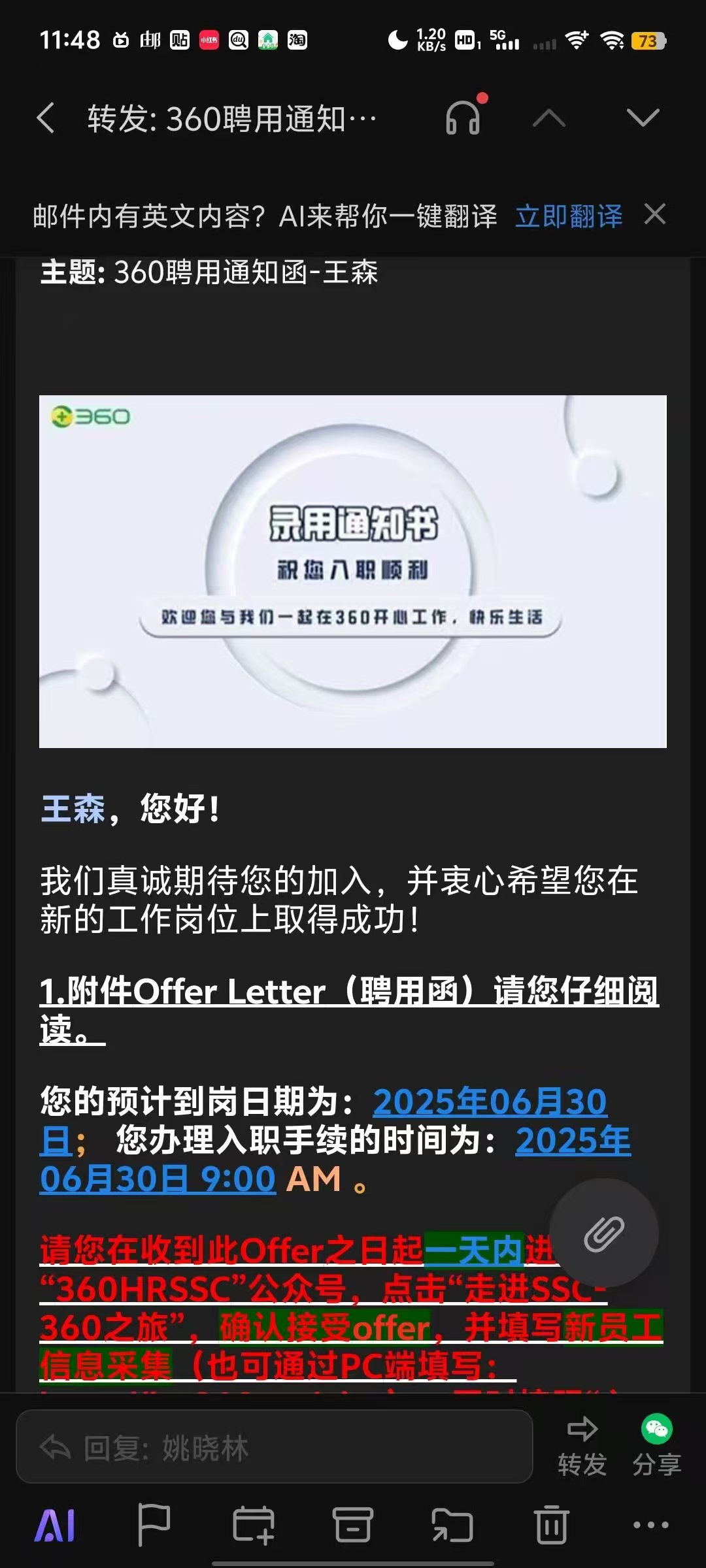706x1568 pixels.
Task: Tap 立即翻译 to translate the email
Action: coord(569,216)
